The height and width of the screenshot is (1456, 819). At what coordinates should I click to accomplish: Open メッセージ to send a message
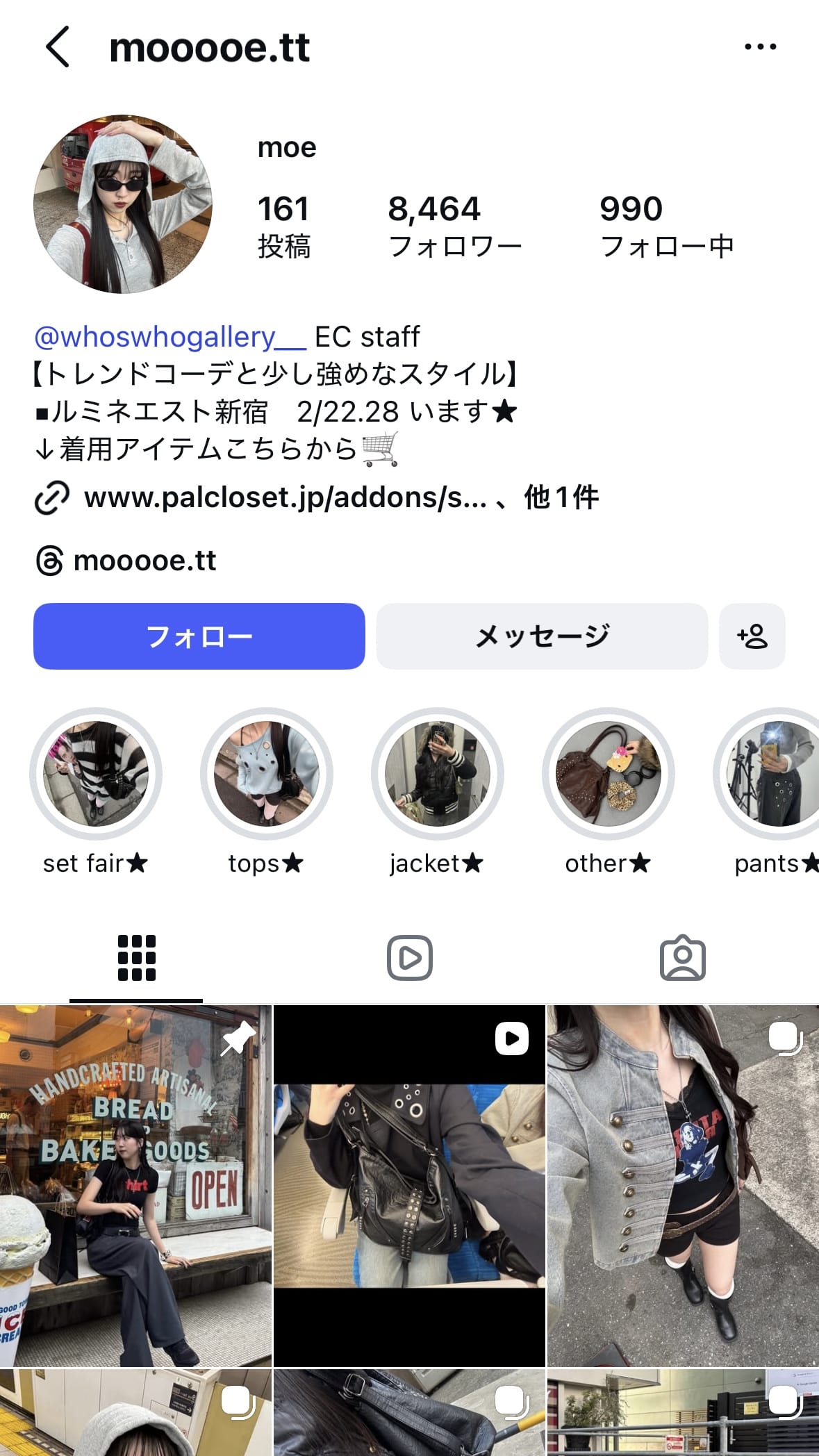point(542,636)
